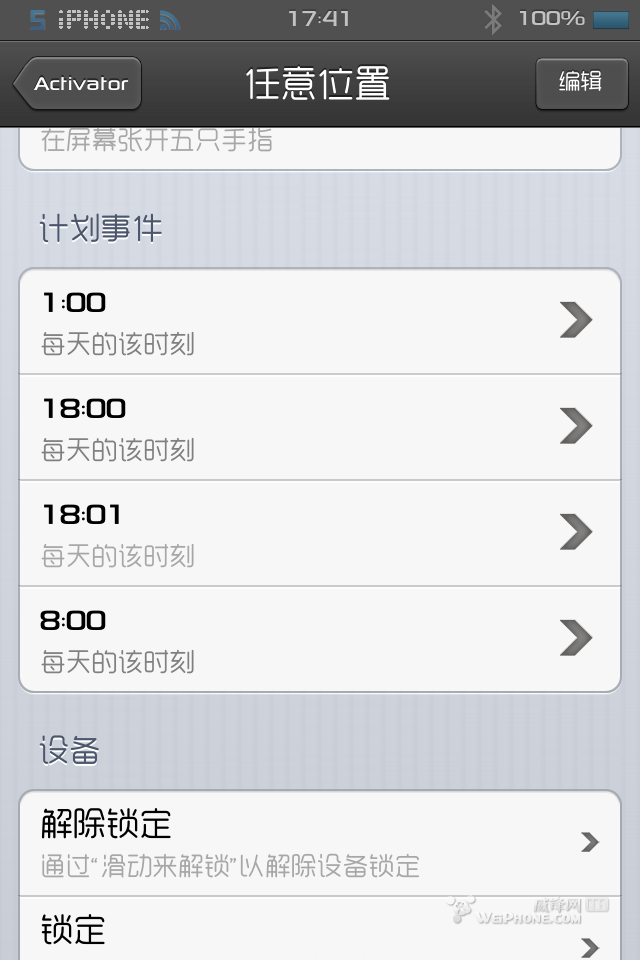Screen dimensions: 640x960
Task: Open the 18:00 scheduled event
Action: [x=320, y=428]
